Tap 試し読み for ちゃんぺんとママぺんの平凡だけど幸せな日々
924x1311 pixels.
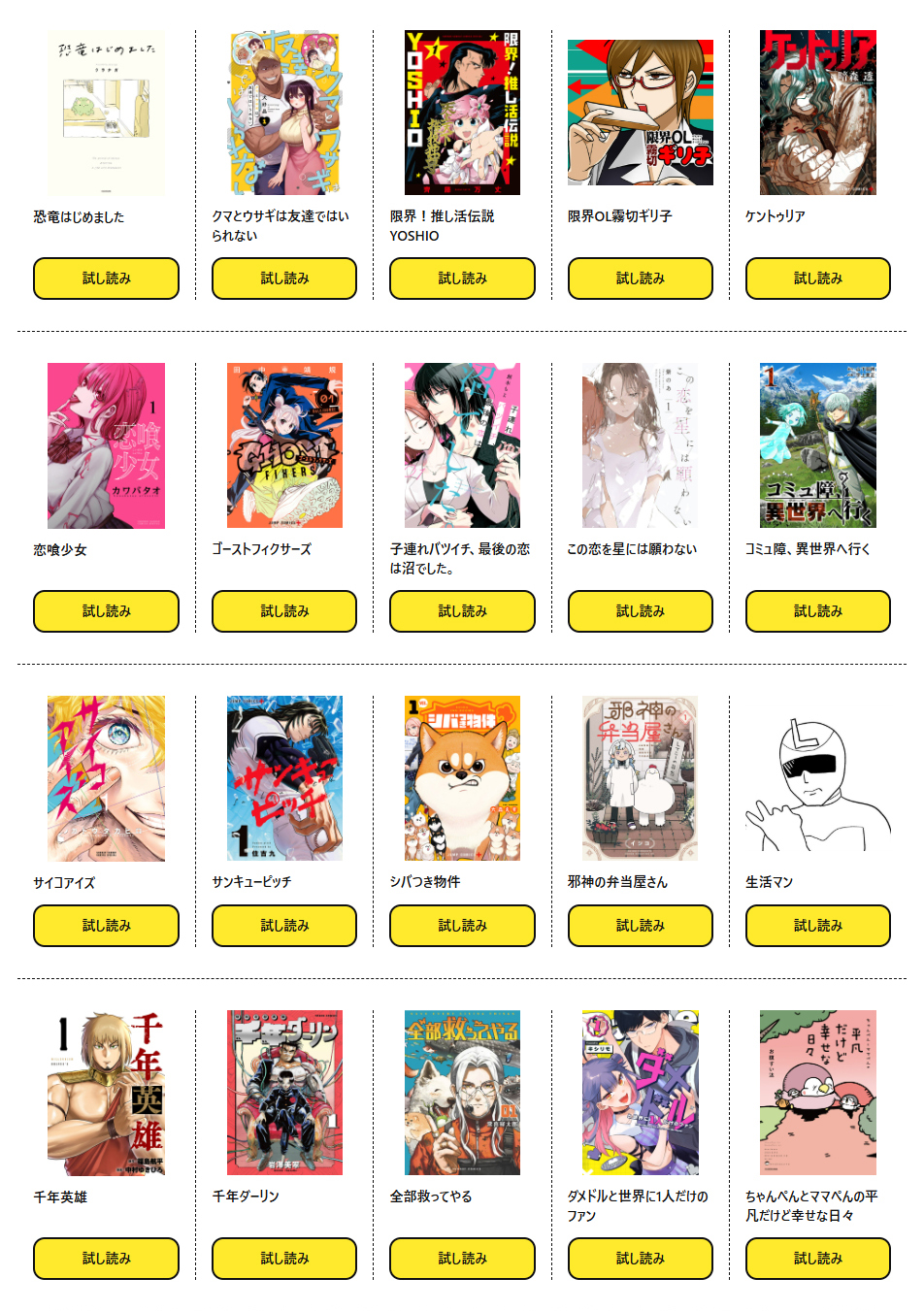(817, 1259)
